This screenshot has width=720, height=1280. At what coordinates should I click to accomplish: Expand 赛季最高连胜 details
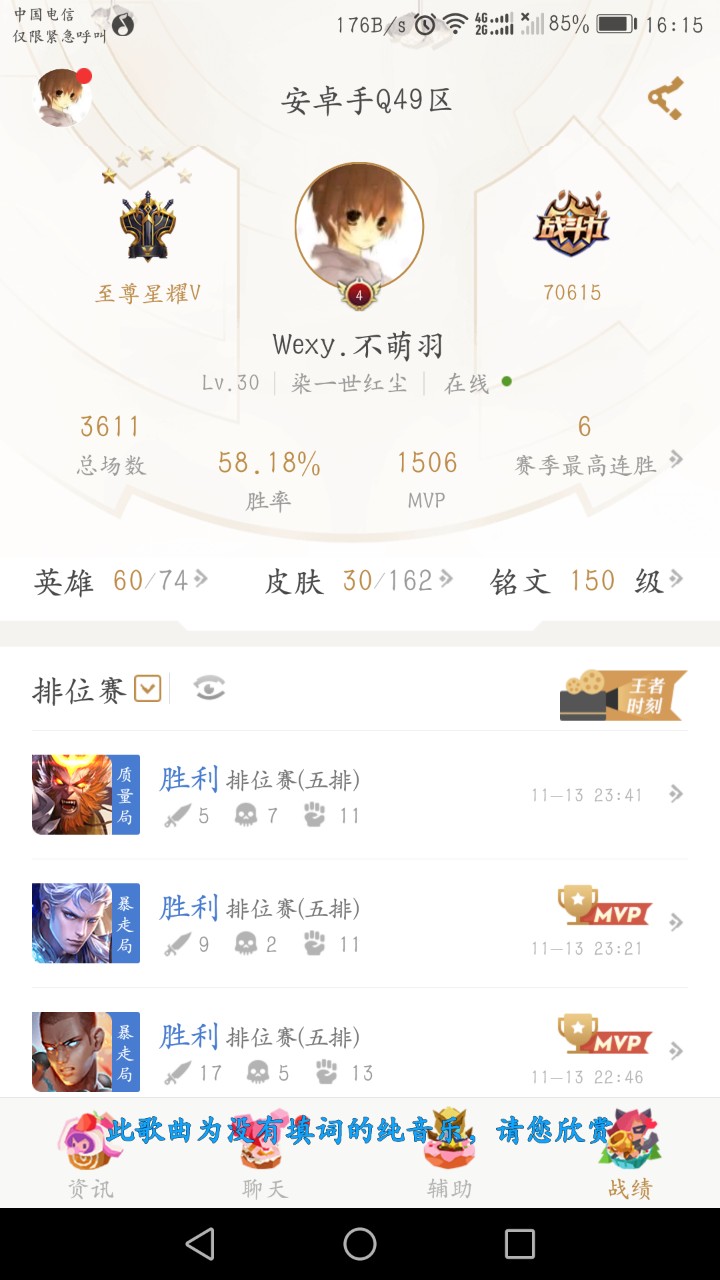tap(597, 447)
